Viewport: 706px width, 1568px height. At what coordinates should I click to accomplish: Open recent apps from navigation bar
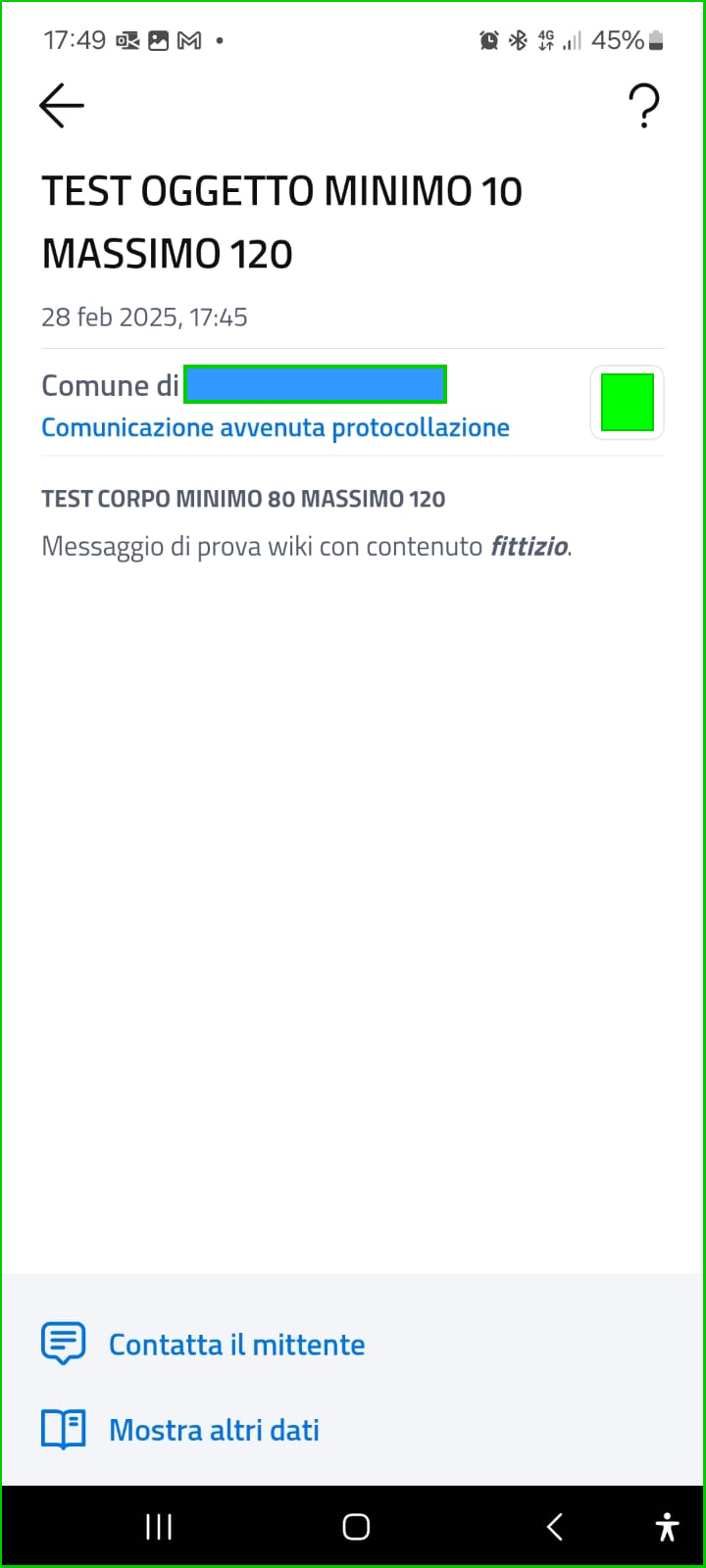coord(159,1527)
